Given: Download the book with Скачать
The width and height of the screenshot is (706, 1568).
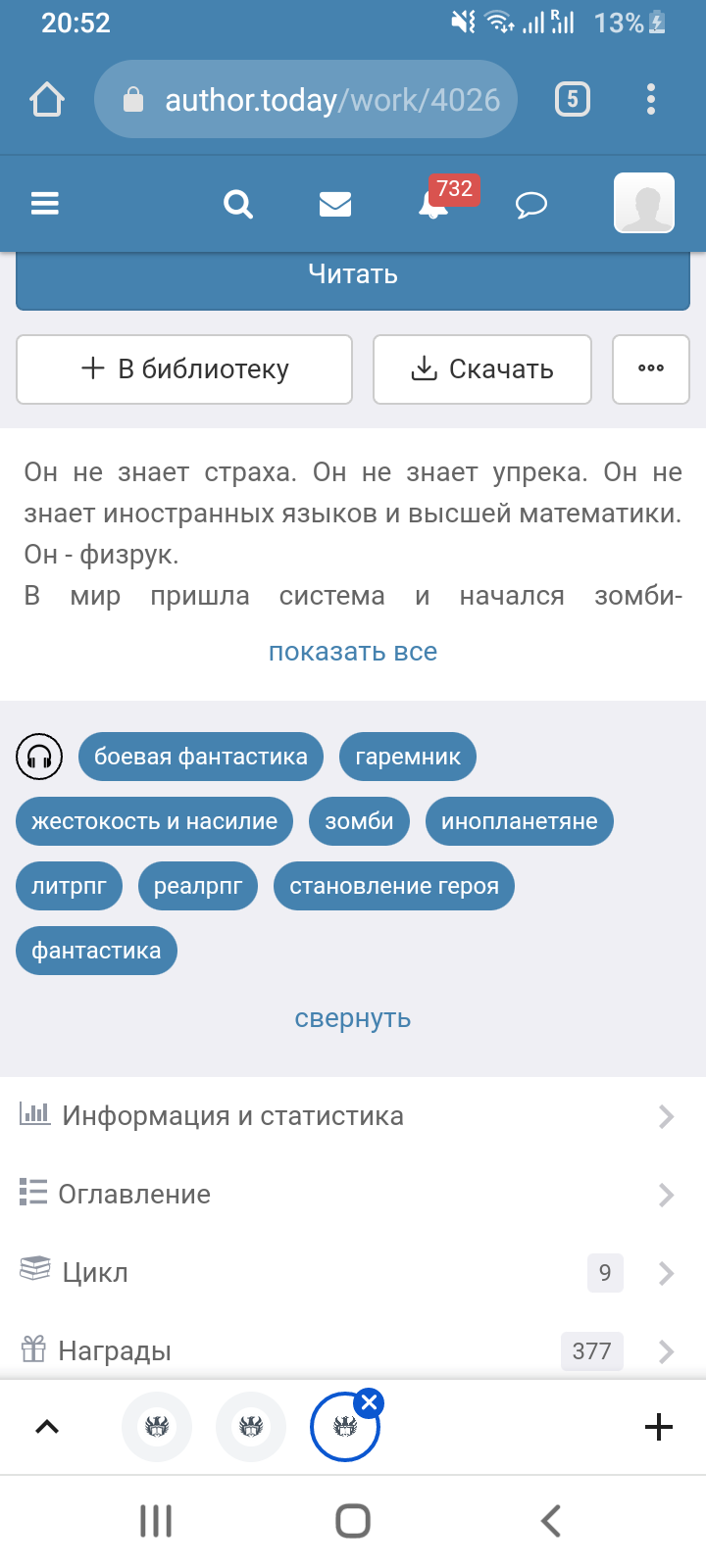Looking at the screenshot, I should click(x=481, y=369).
